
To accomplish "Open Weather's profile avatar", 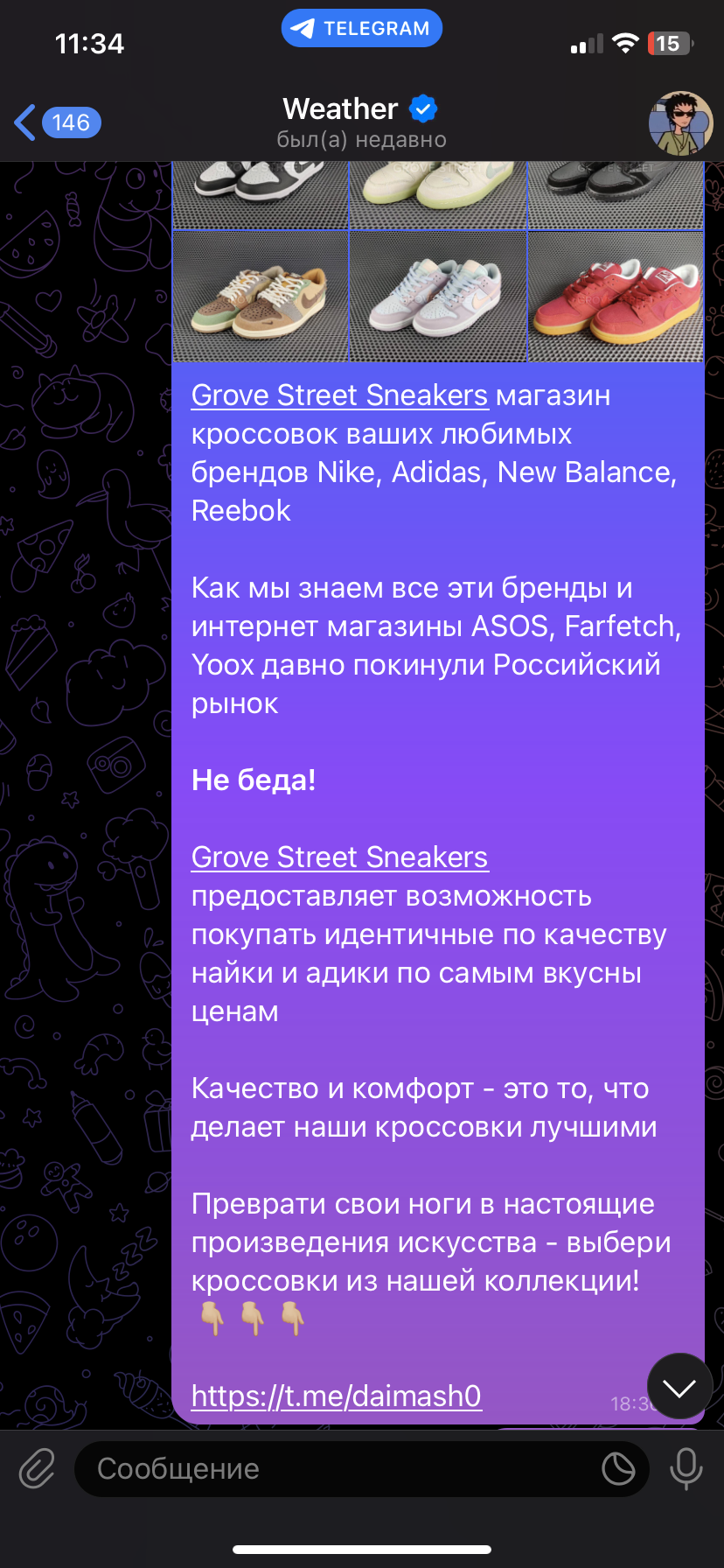I will [x=679, y=123].
